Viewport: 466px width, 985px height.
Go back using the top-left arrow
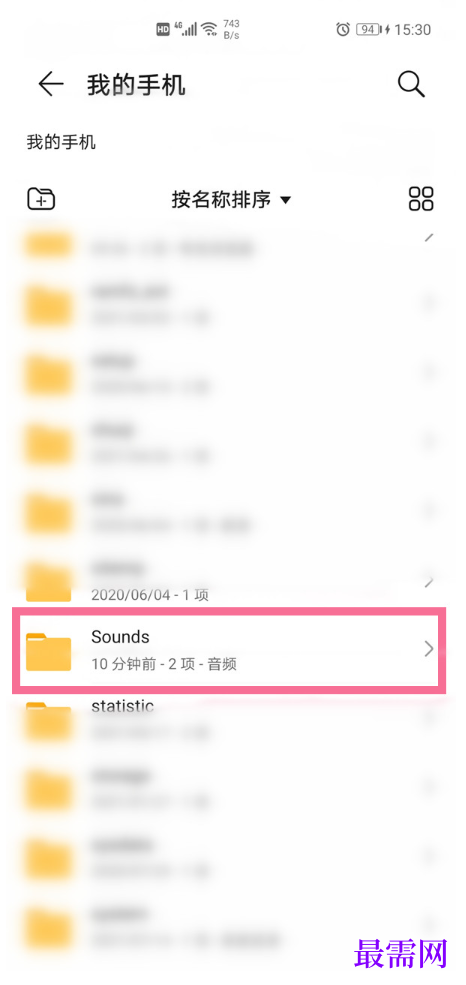tap(51, 85)
